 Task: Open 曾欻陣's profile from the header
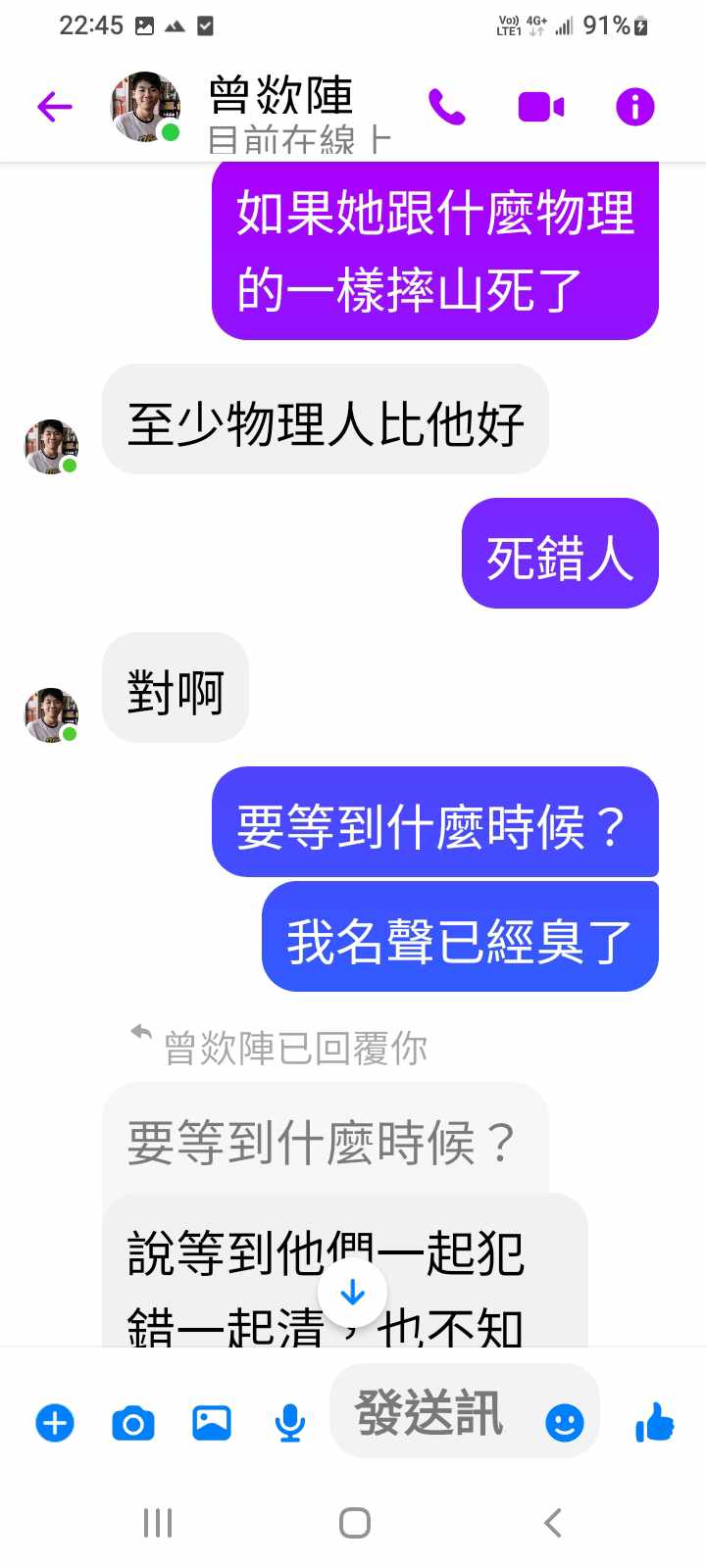coord(279,96)
